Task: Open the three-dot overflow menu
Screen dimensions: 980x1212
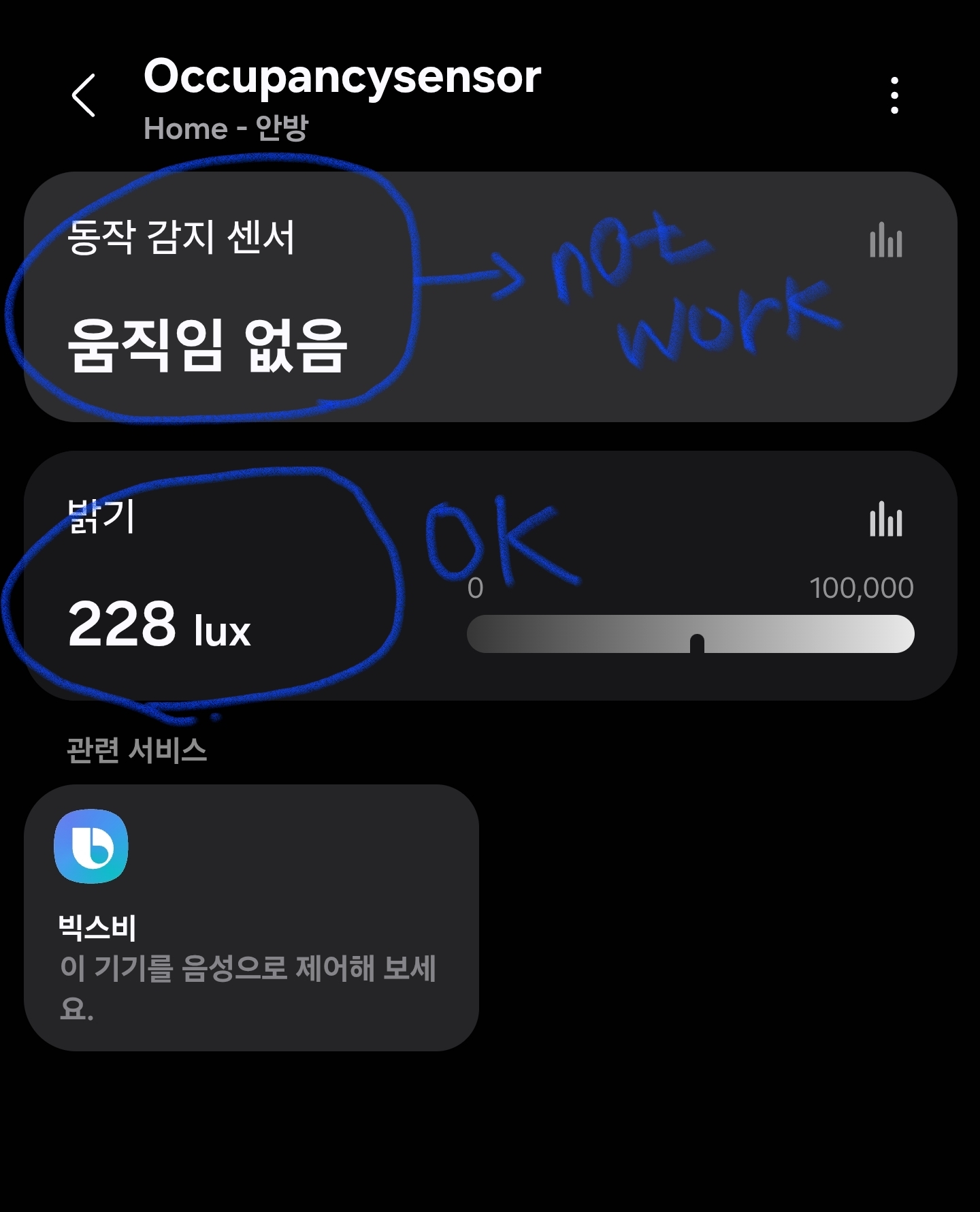Action: coord(894,96)
